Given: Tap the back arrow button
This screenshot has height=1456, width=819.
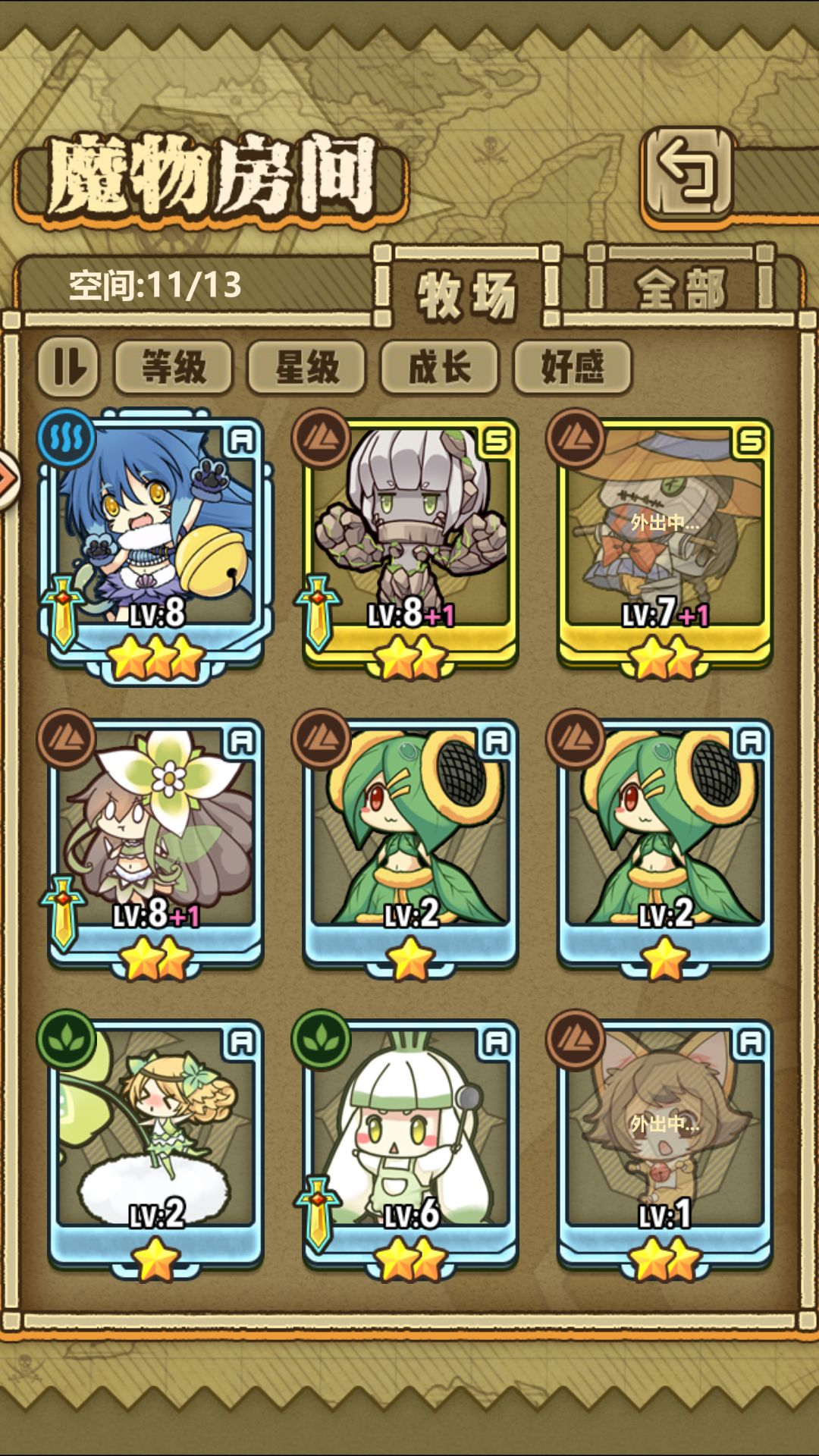Looking at the screenshot, I should 689,174.
